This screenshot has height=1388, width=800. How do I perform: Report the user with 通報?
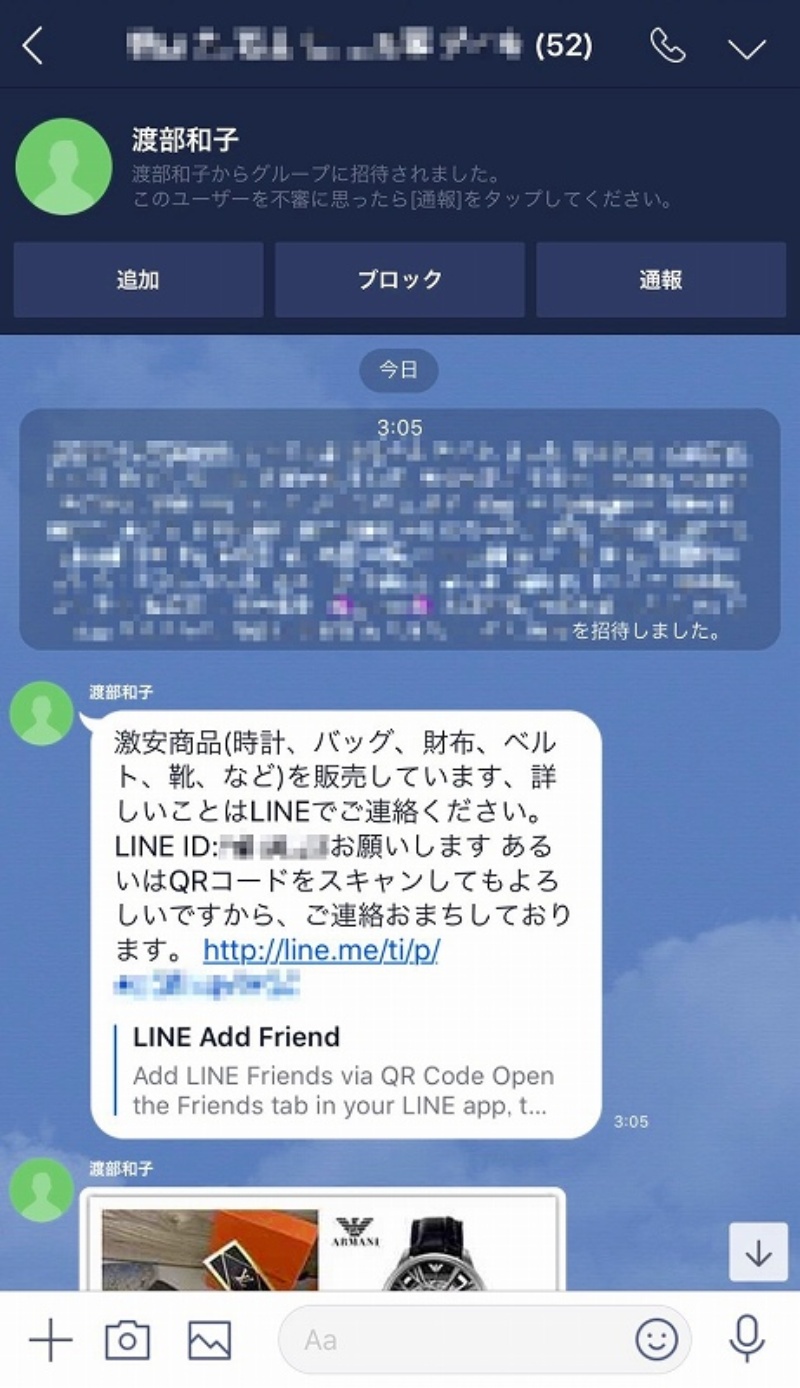pos(660,280)
